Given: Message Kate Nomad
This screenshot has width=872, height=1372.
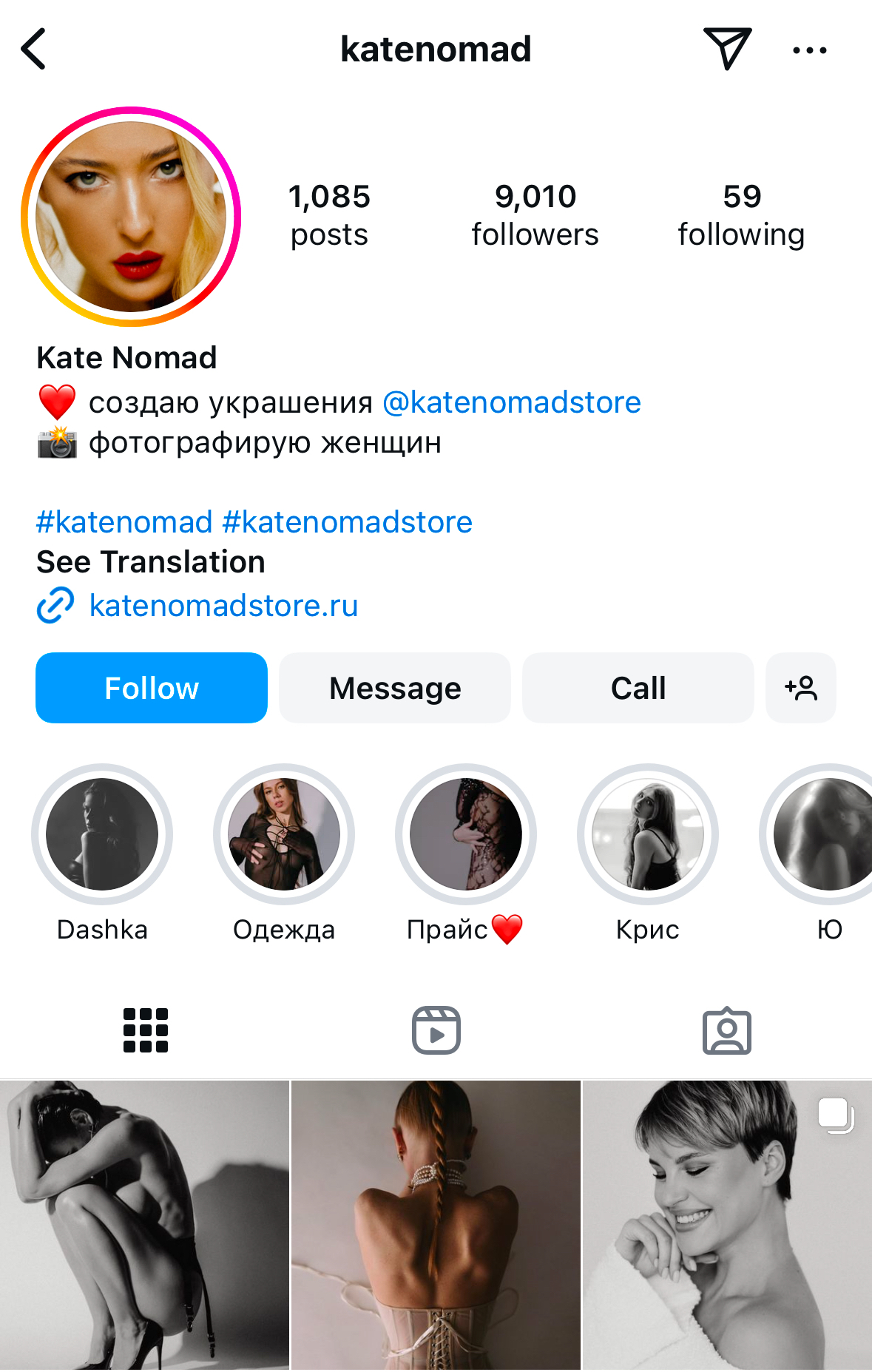Looking at the screenshot, I should pyautogui.click(x=395, y=688).
